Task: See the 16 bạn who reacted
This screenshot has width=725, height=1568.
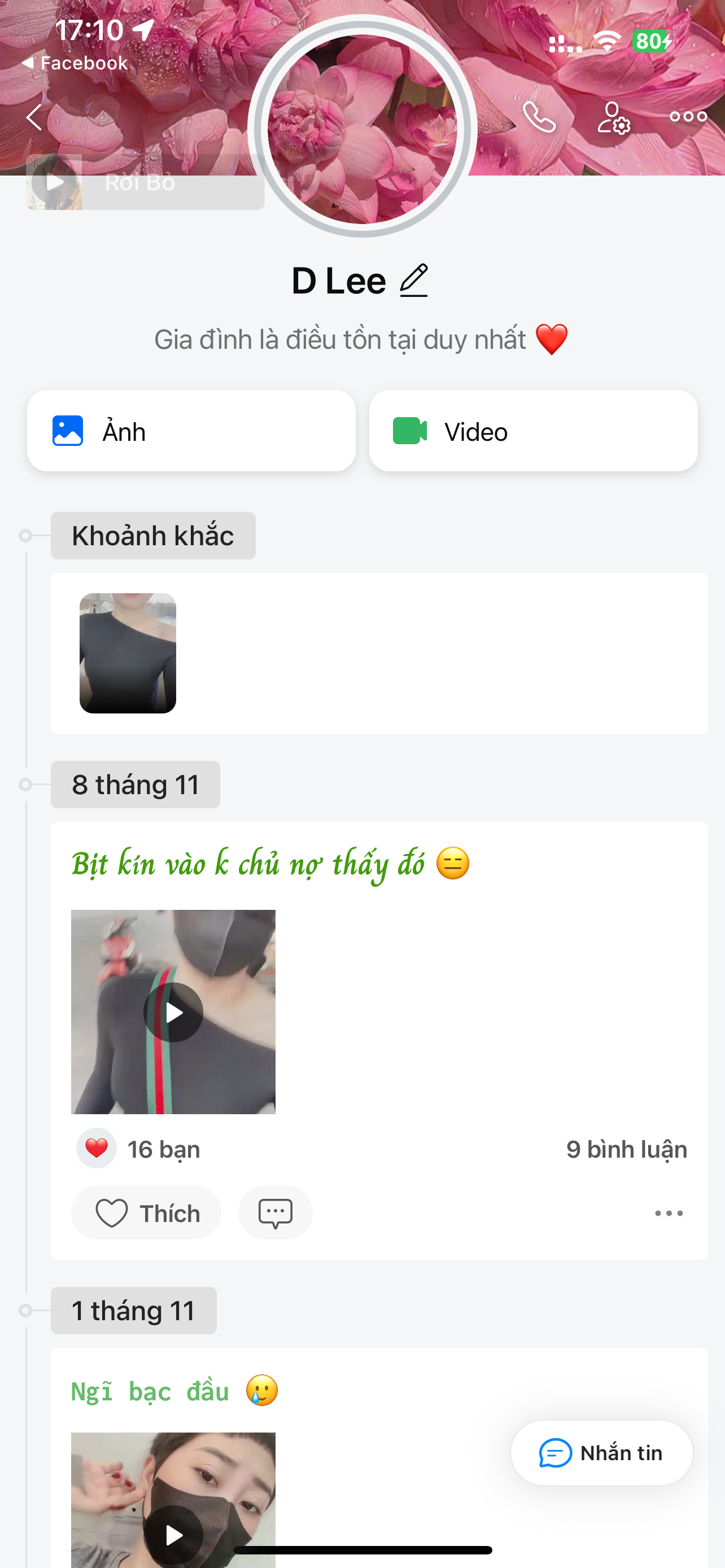Action: 163,1149
